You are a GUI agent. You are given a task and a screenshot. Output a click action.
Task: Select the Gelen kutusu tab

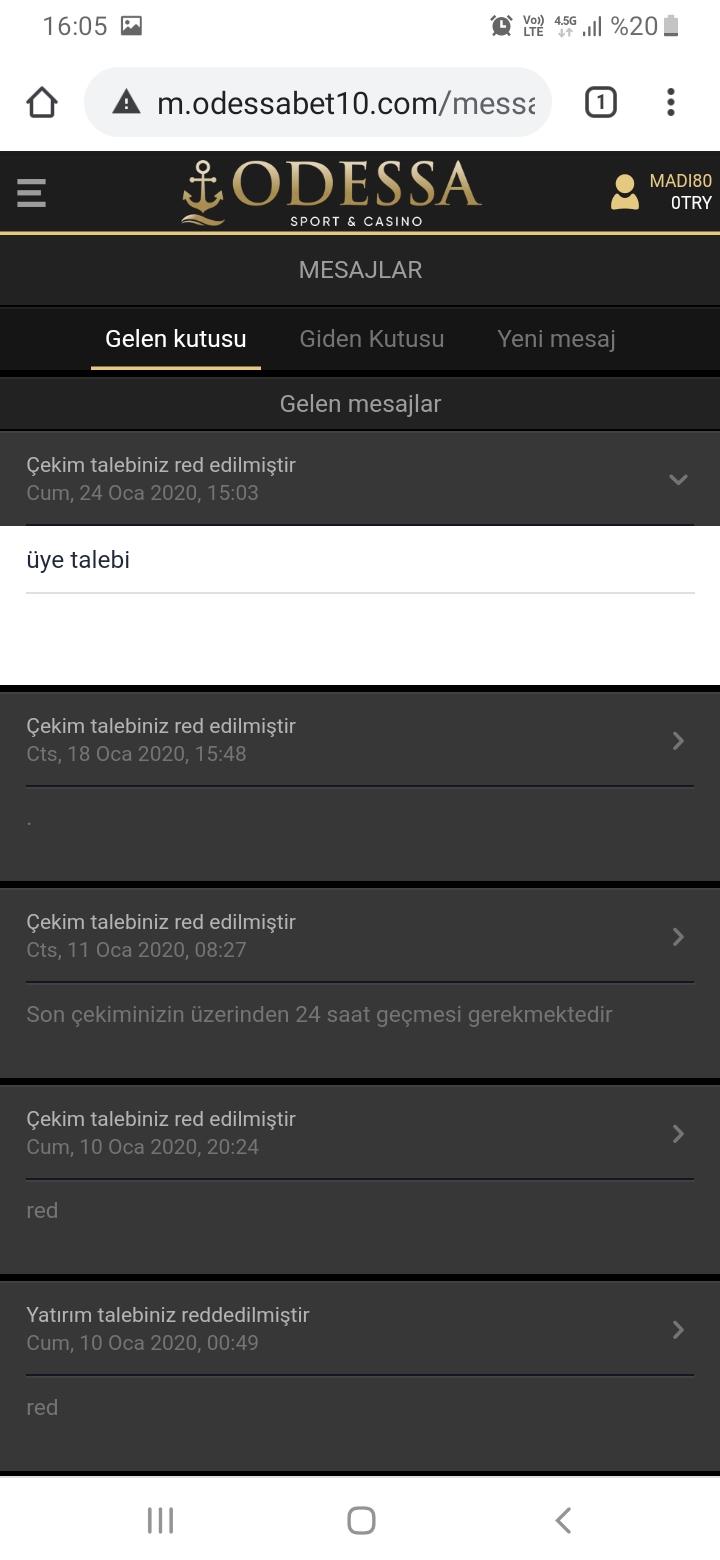[x=176, y=339]
